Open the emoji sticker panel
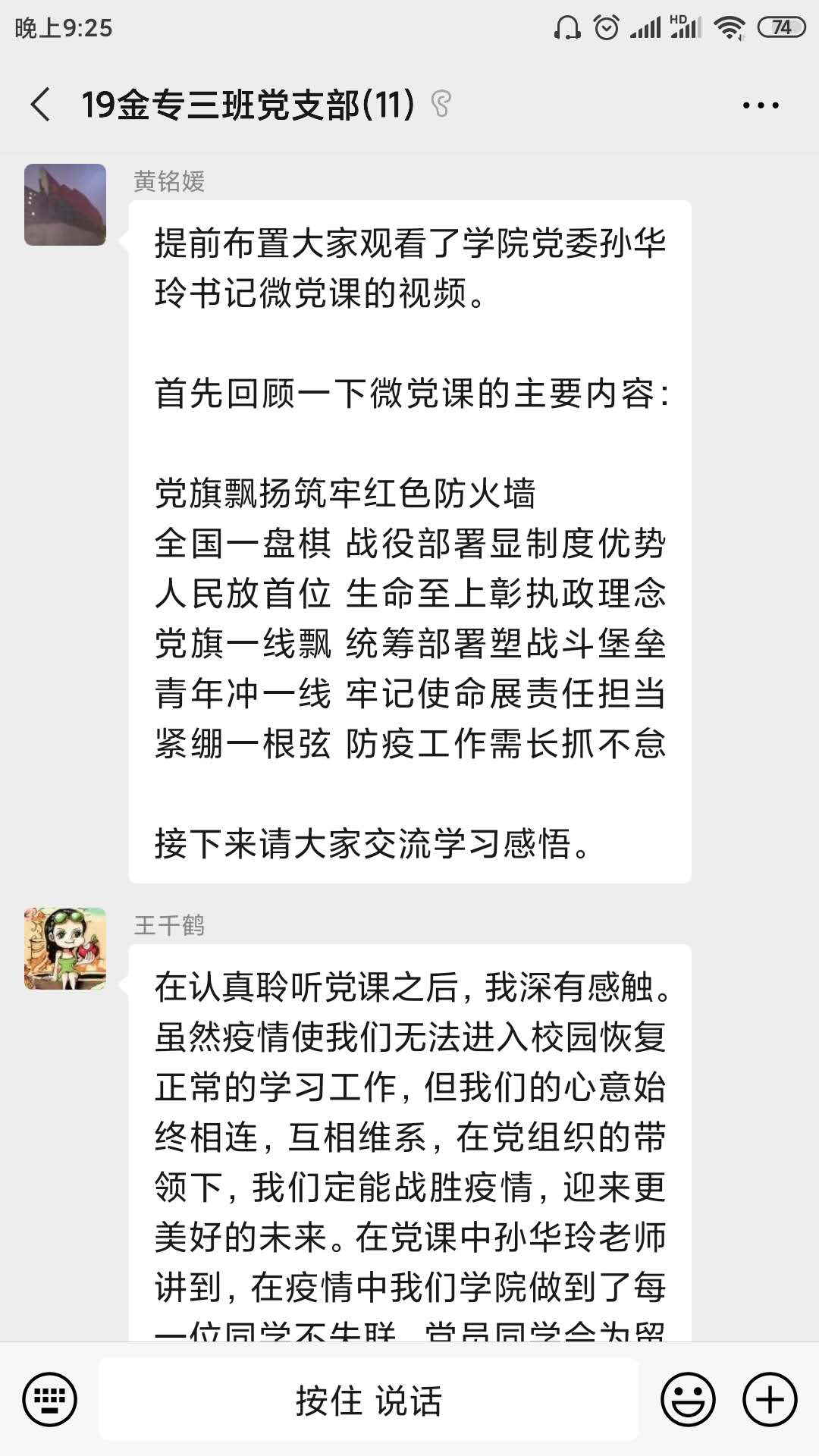 (x=688, y=1399)
